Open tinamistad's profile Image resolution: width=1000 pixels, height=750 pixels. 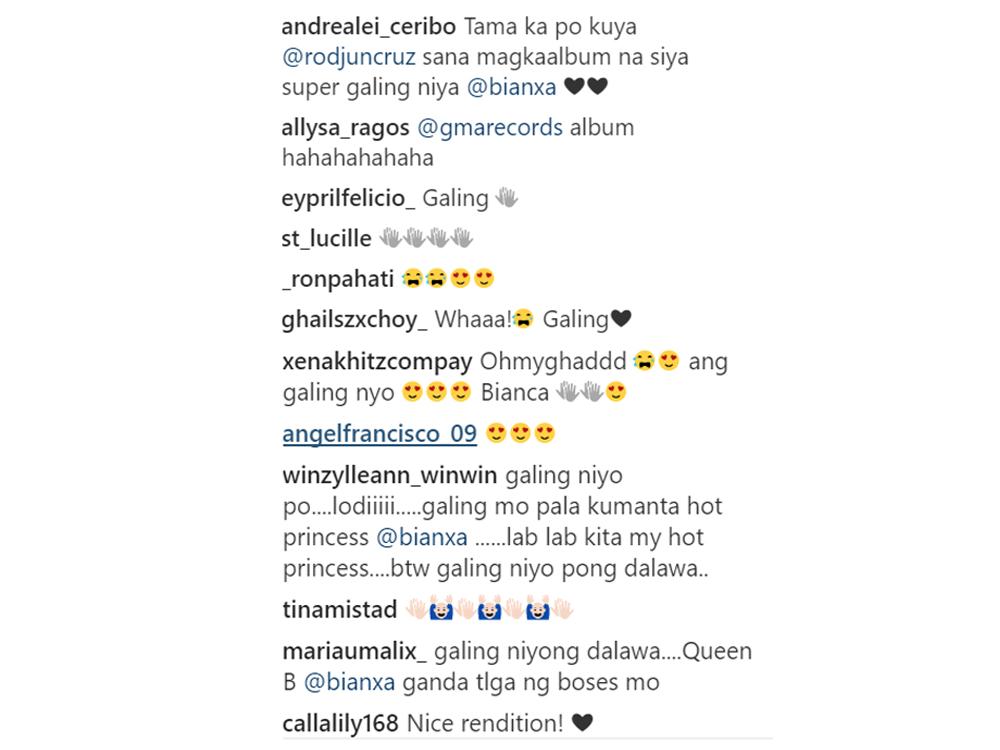tap(340, 609)
